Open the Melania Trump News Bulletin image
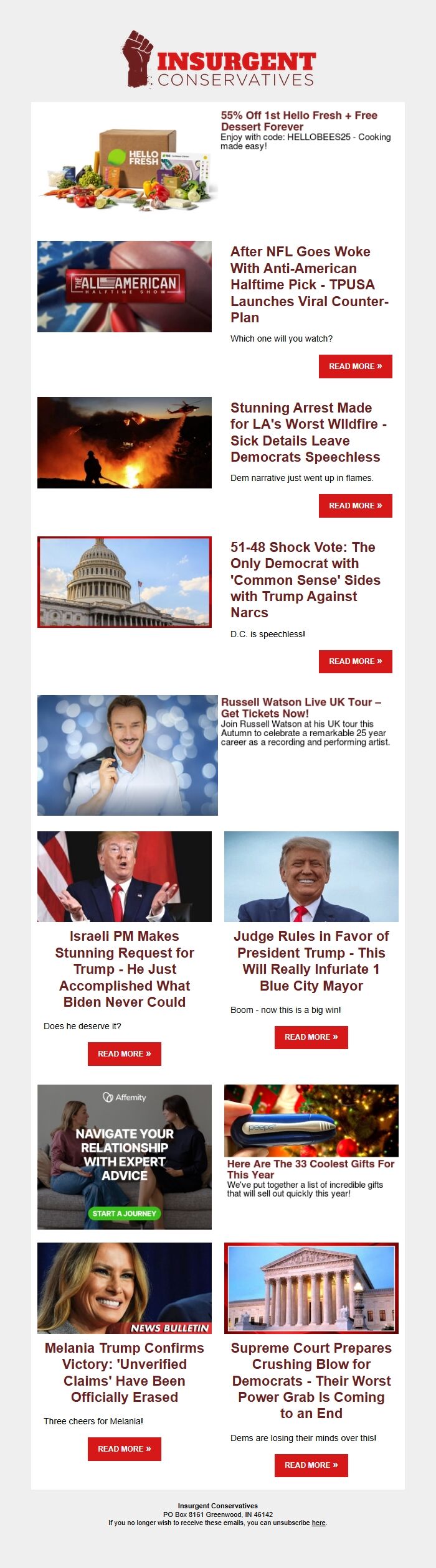This screenshot has height=1568, width=436. tap(125, 1288)
